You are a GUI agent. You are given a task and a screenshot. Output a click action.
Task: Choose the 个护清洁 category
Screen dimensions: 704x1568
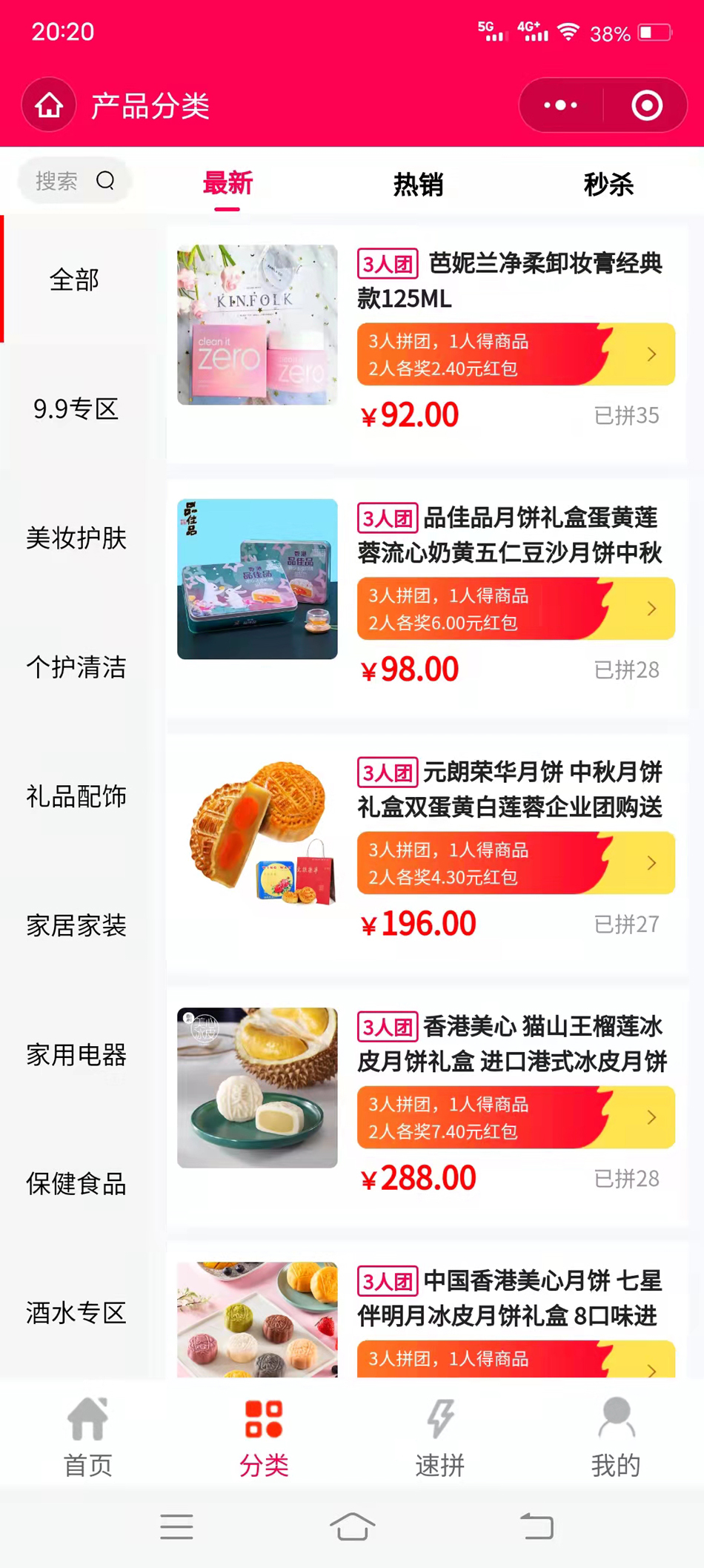tap(76, 666)
